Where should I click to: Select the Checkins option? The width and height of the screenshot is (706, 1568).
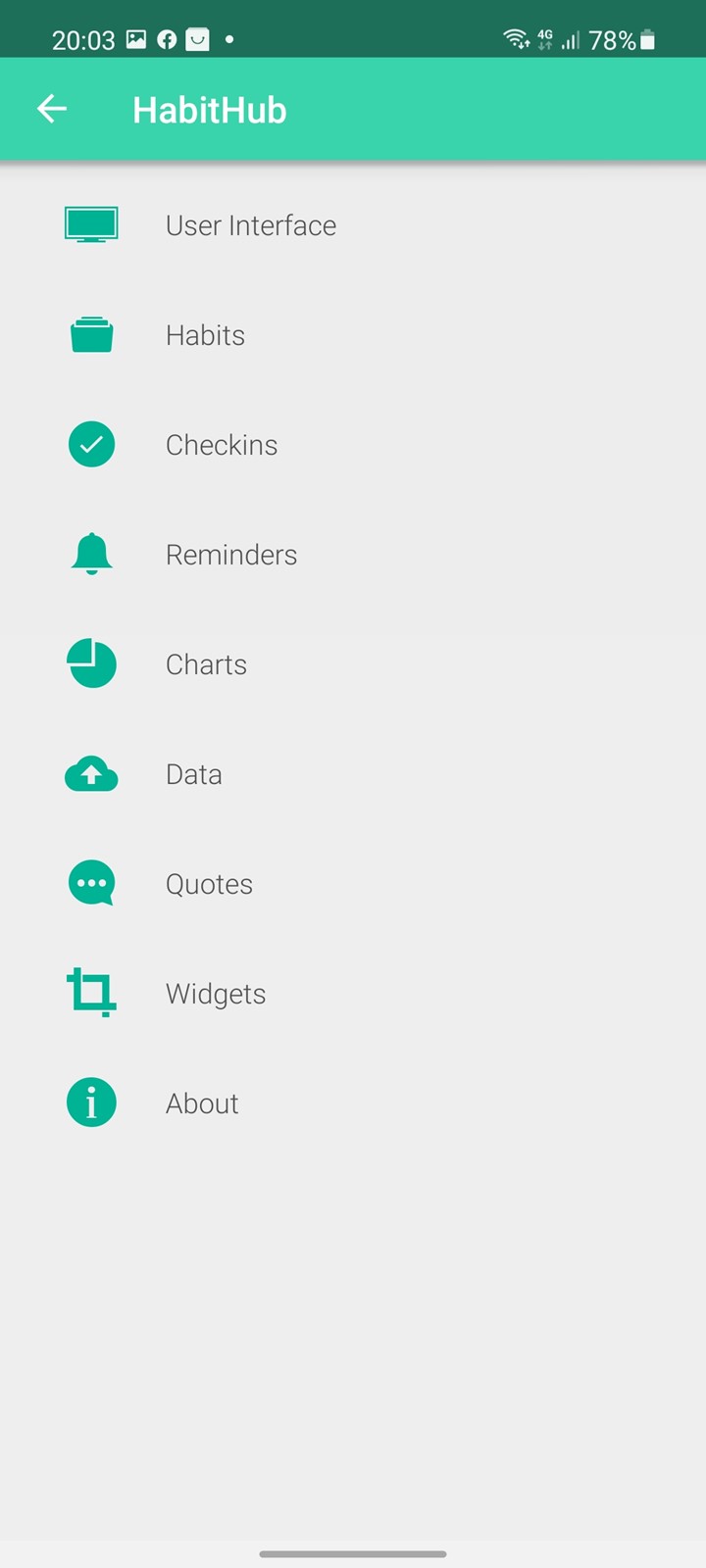coord(353,445)
